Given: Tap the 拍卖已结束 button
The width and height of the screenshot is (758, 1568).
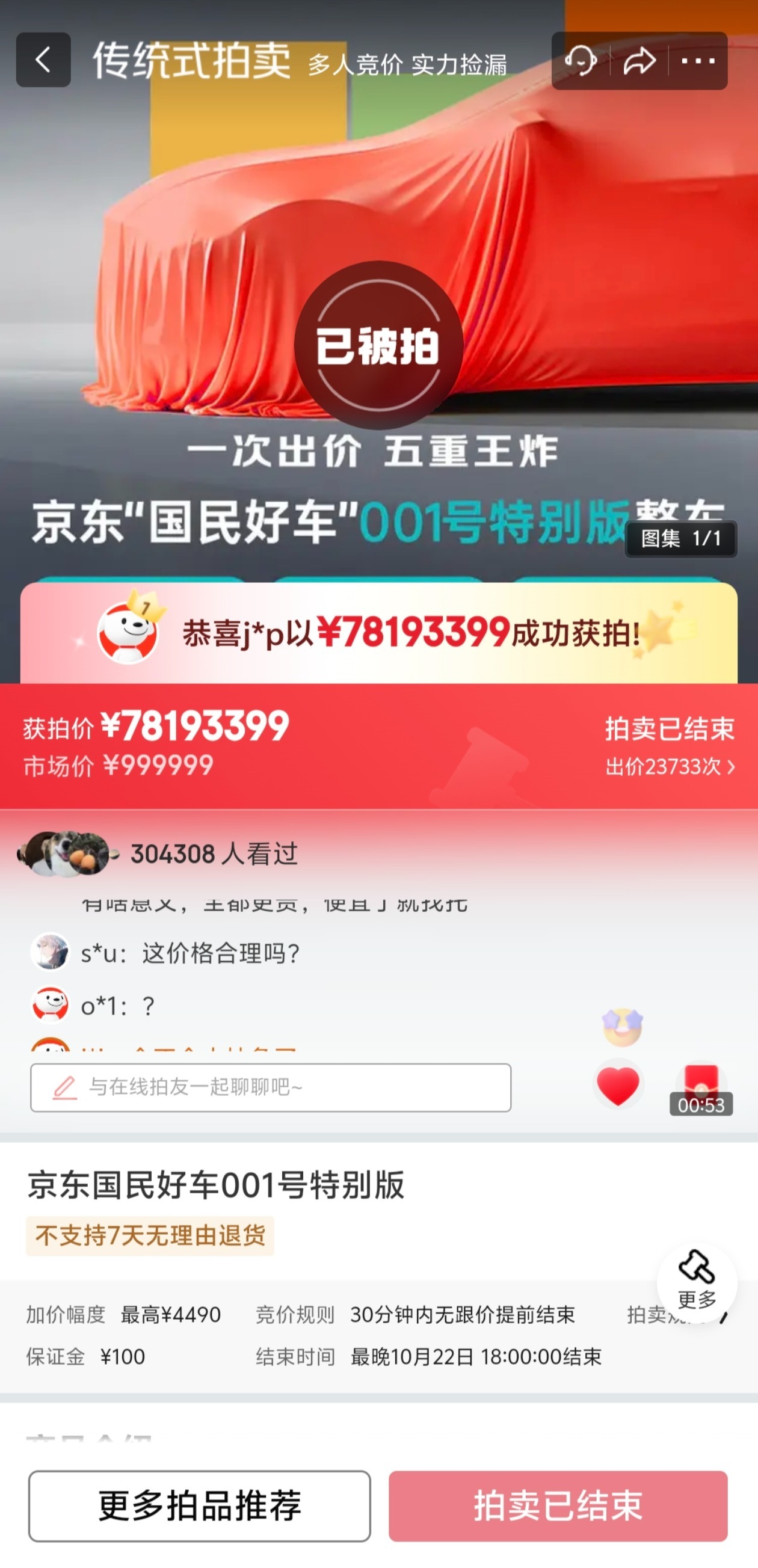Looking at the screenshot, I should [558, 1506].
